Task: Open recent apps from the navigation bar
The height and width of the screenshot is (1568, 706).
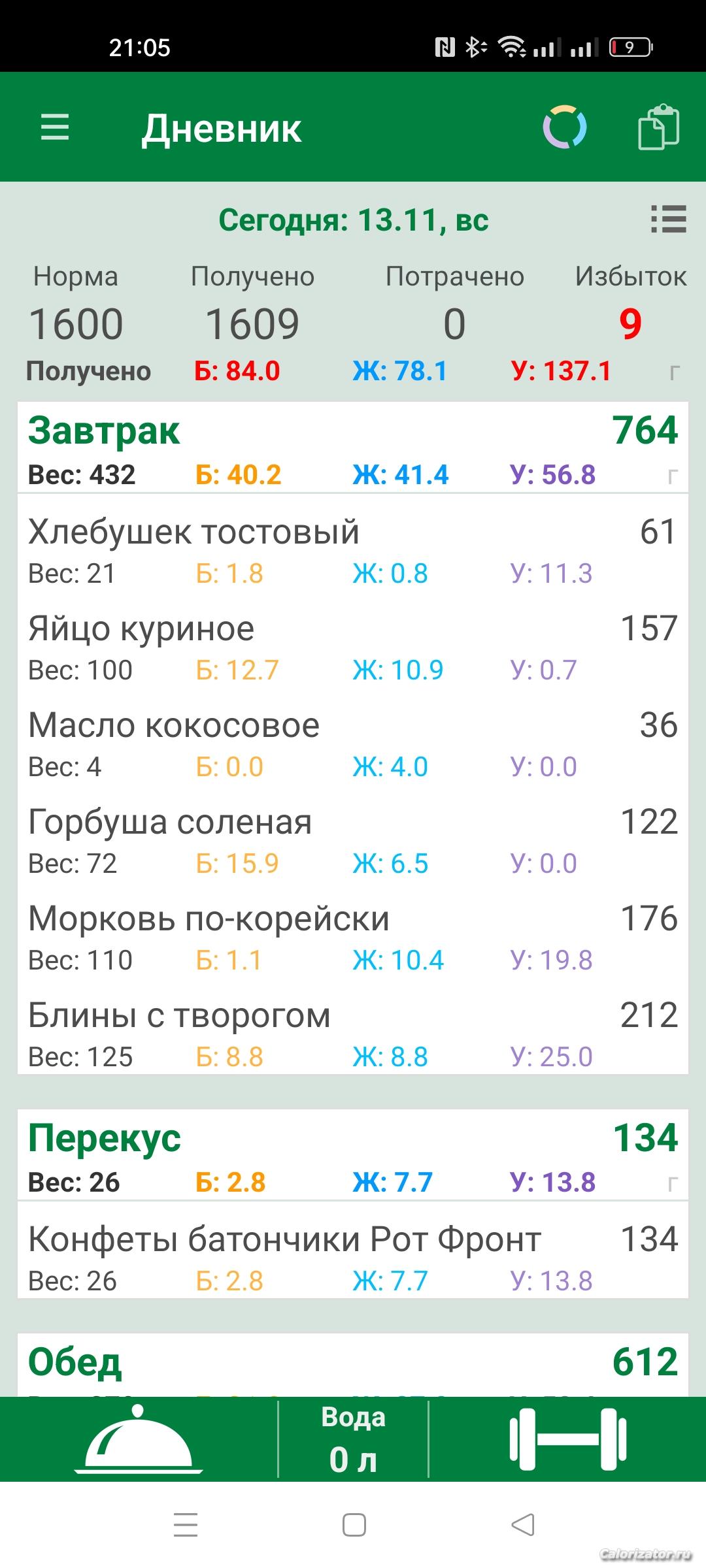Action: [x=186, y=1525]
